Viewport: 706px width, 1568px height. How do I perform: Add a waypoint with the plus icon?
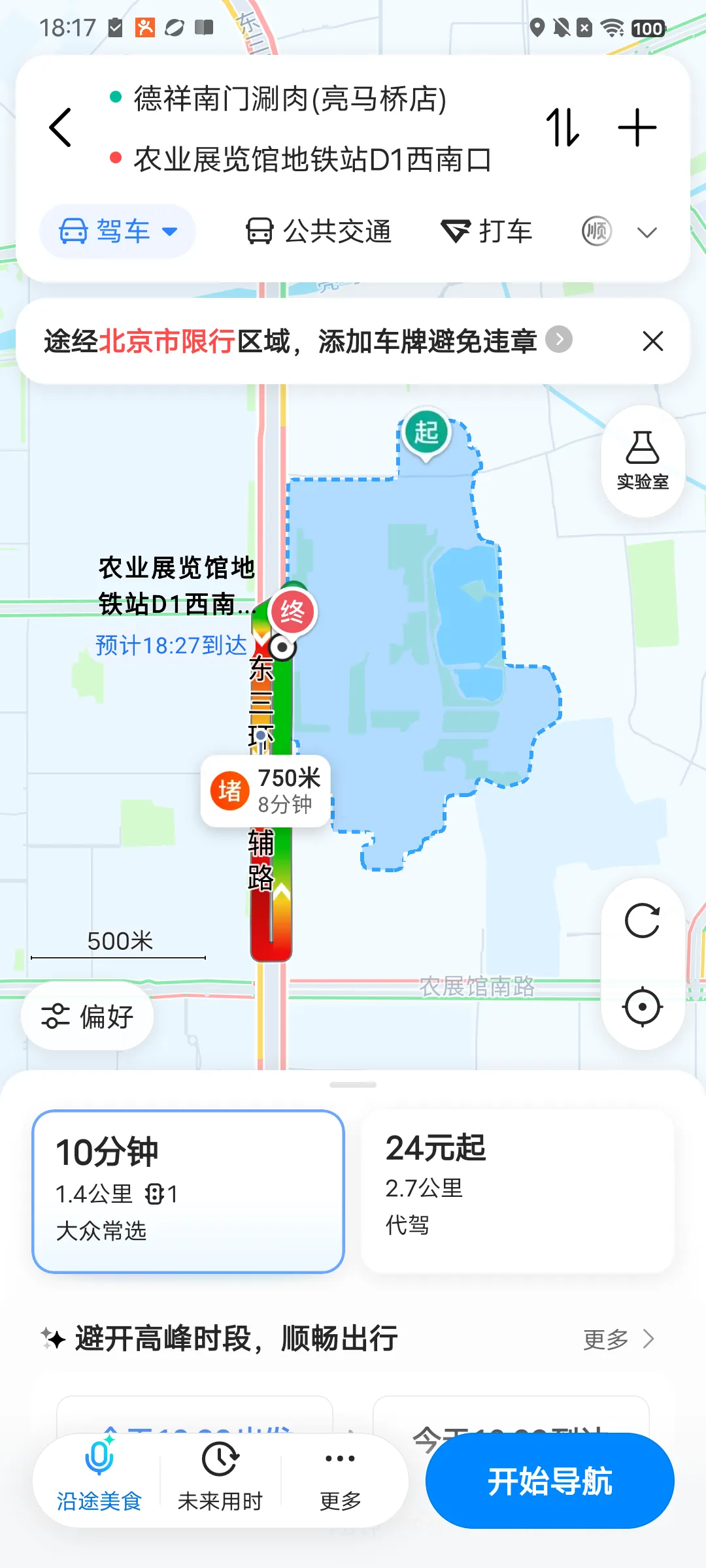637,127
